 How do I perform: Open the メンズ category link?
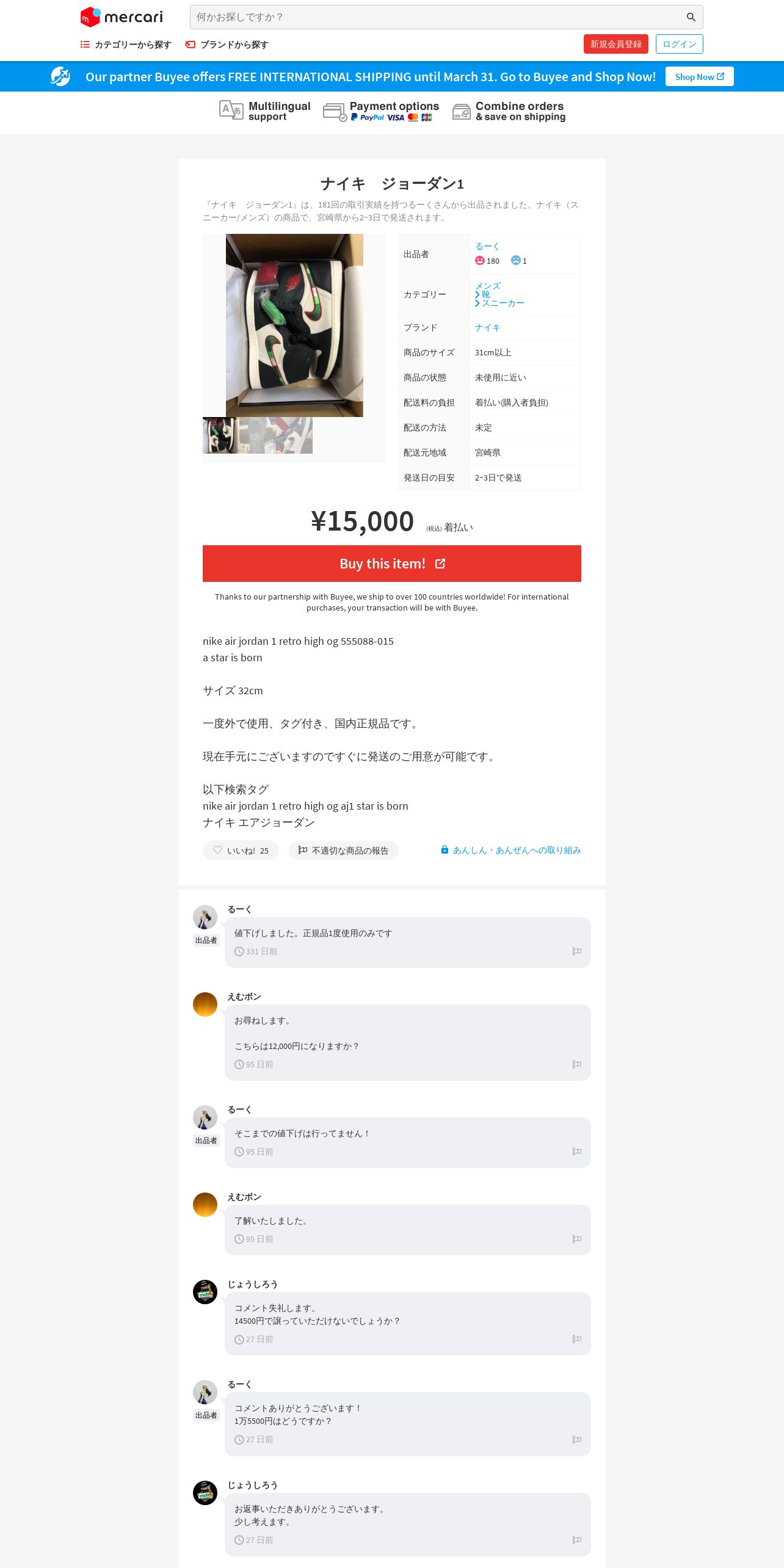coord(488,286)
